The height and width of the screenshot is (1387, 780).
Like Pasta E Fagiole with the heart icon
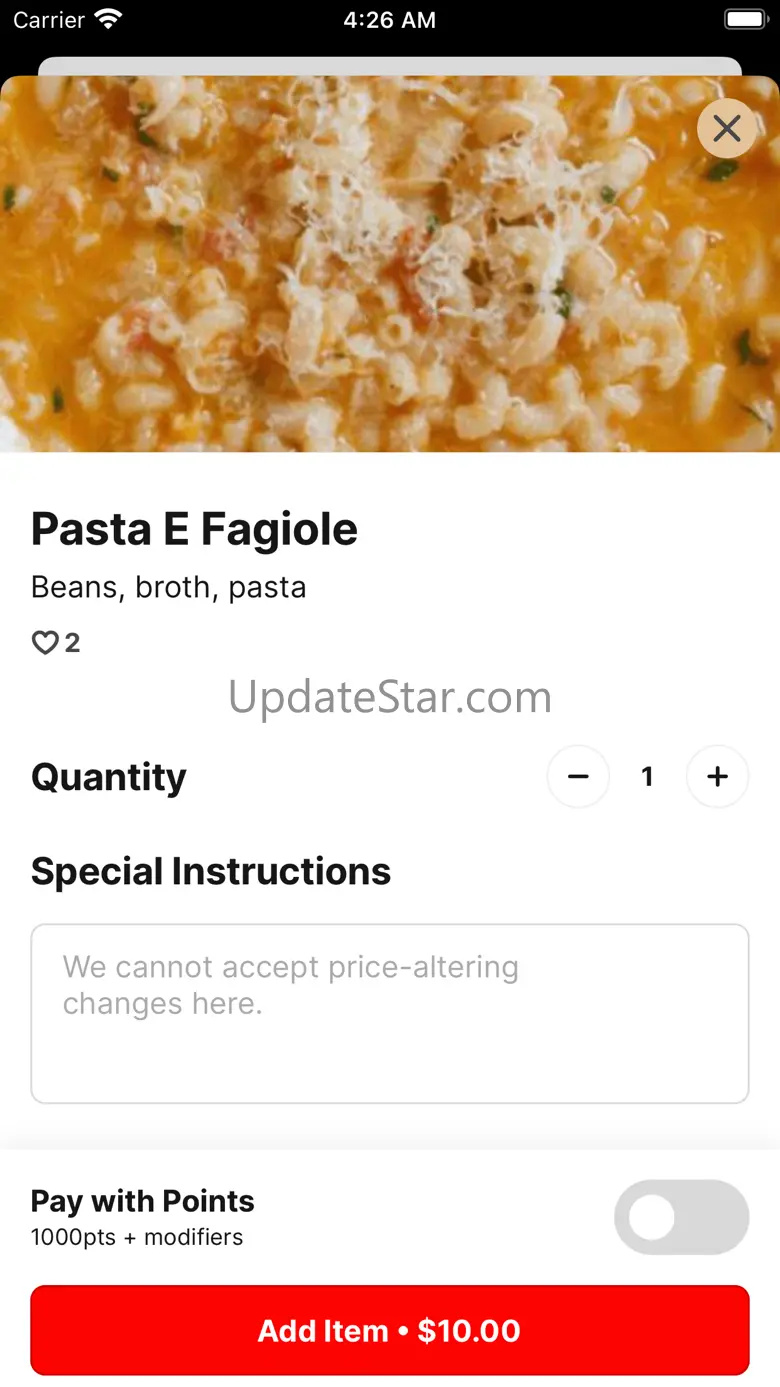pos(46,643)
